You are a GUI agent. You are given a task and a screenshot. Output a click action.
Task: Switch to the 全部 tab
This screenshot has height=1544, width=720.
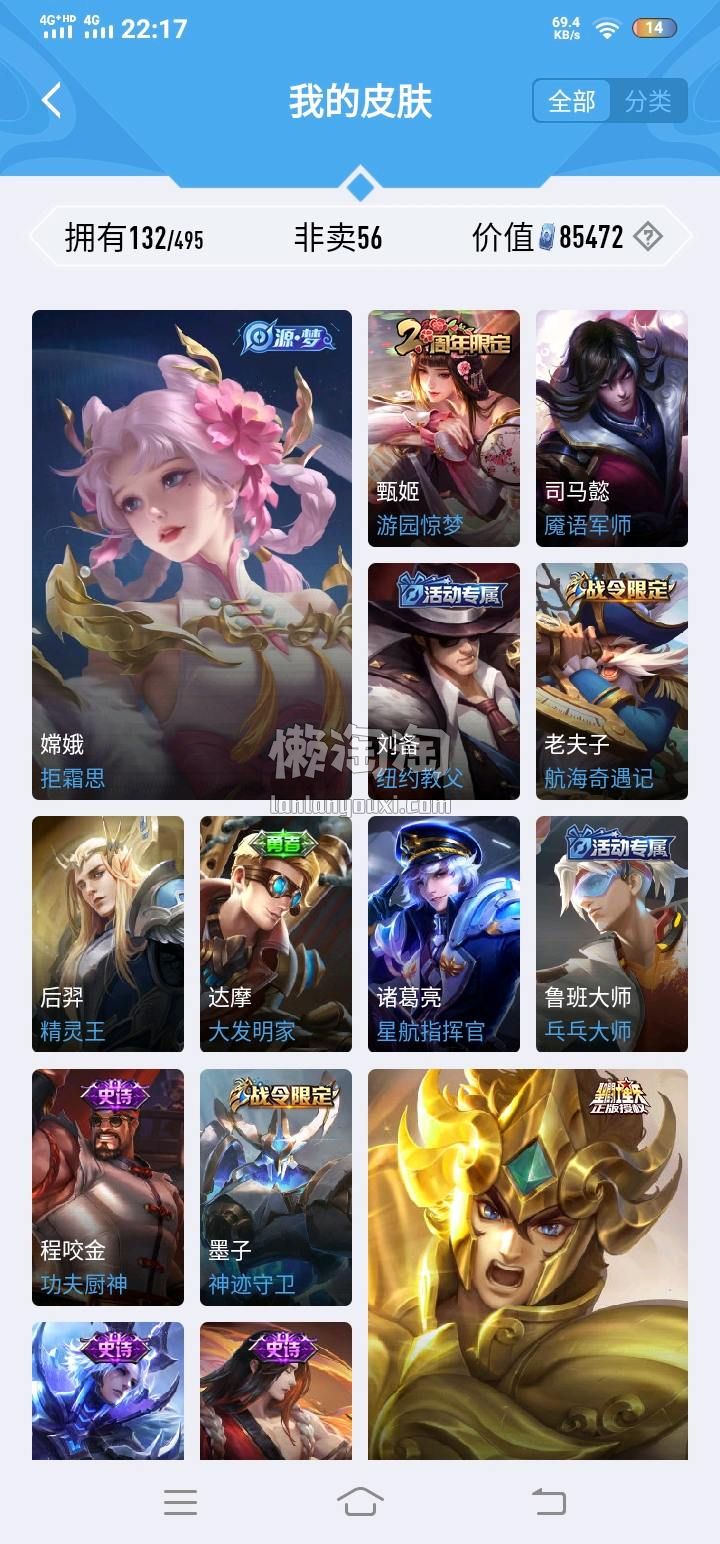(572, 101)
